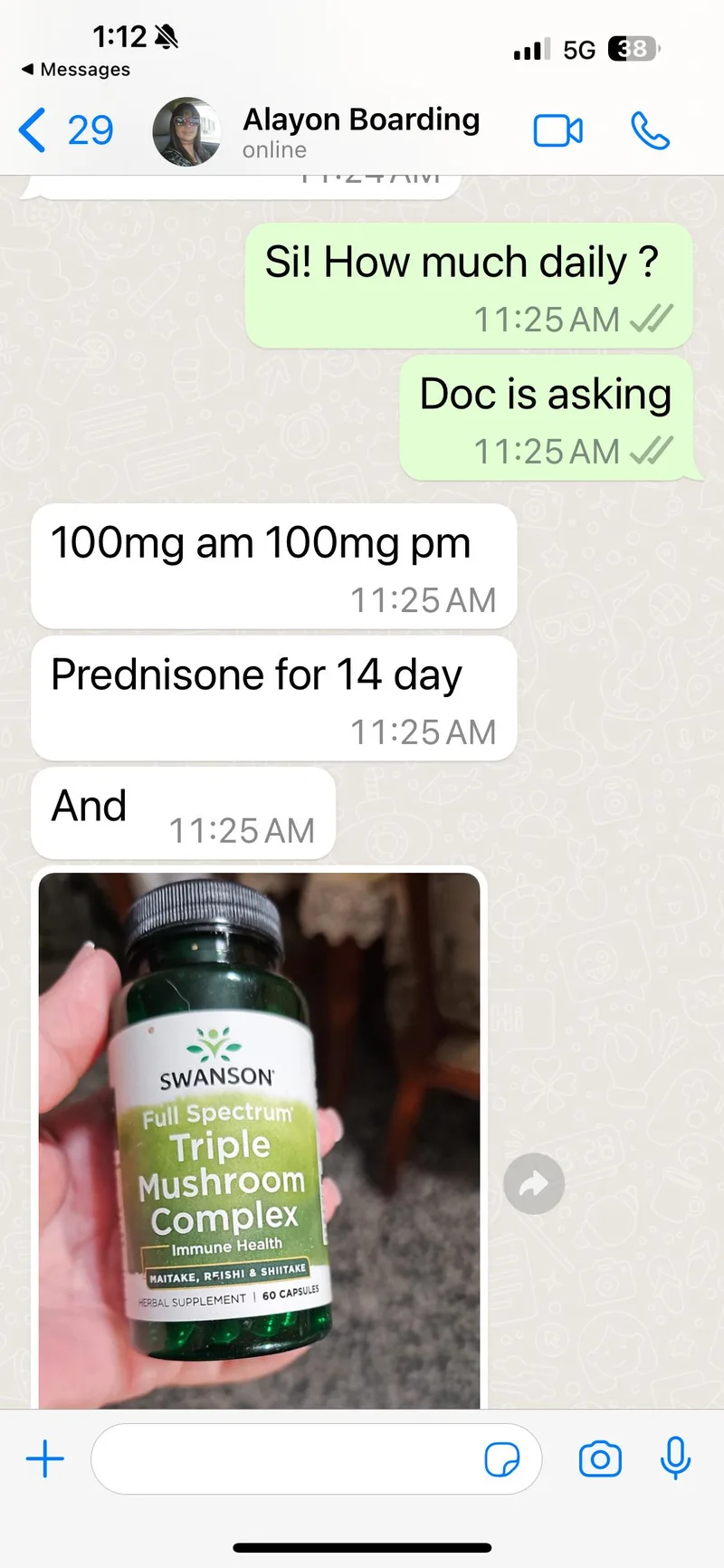Record a voice message

pos(675,1459)
